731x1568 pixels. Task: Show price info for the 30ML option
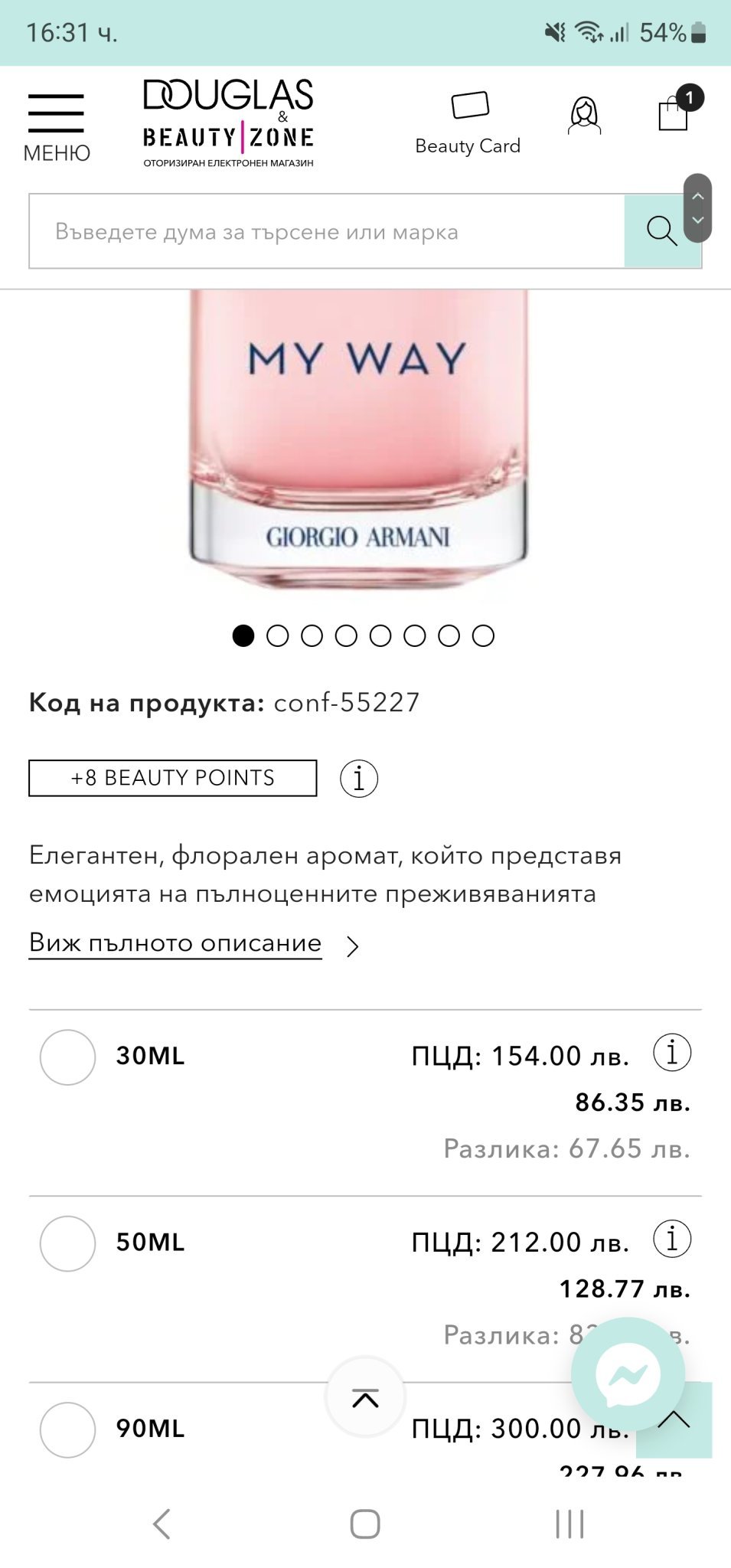coord(672,1052)
